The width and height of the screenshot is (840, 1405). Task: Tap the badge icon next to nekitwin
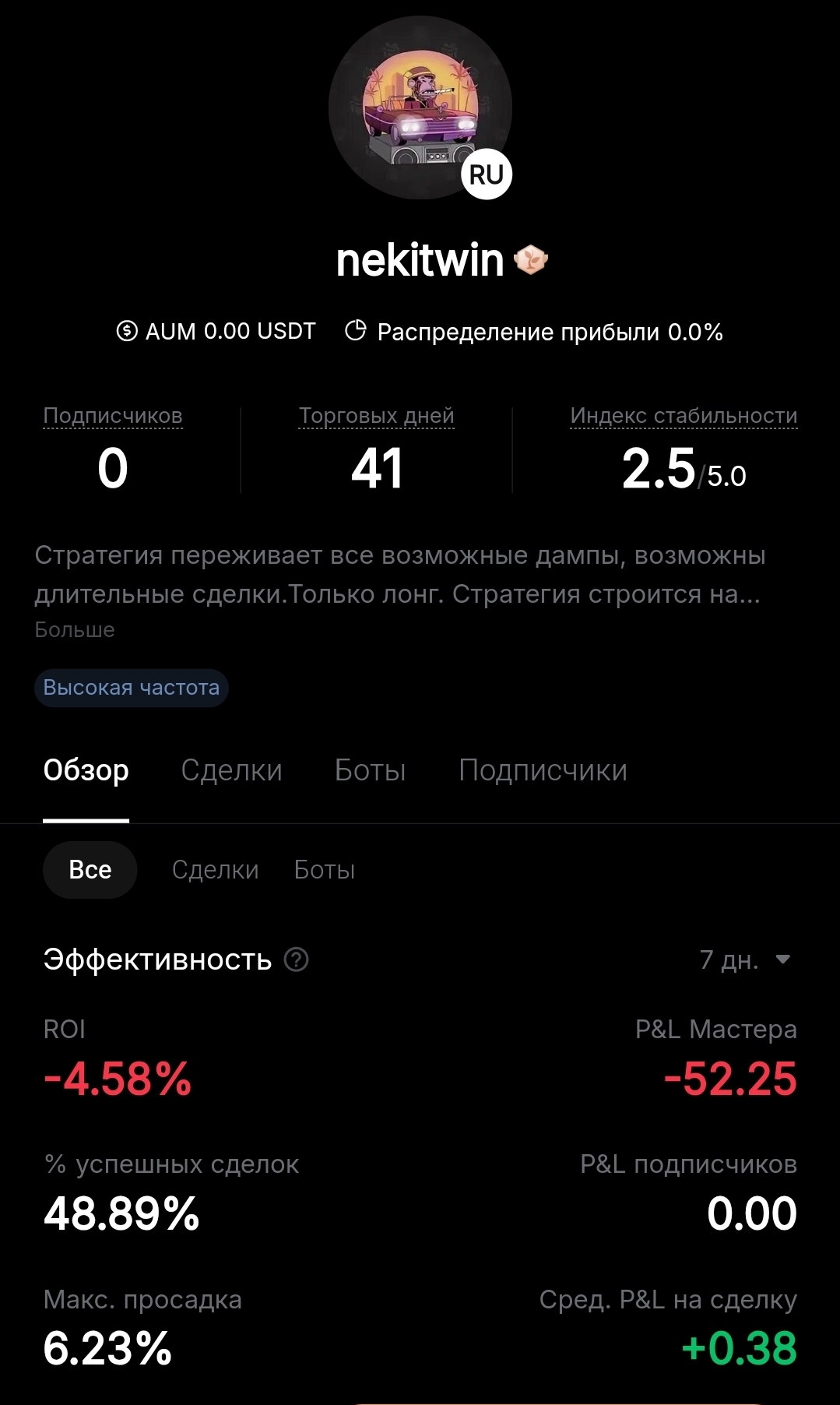[532, 260]
